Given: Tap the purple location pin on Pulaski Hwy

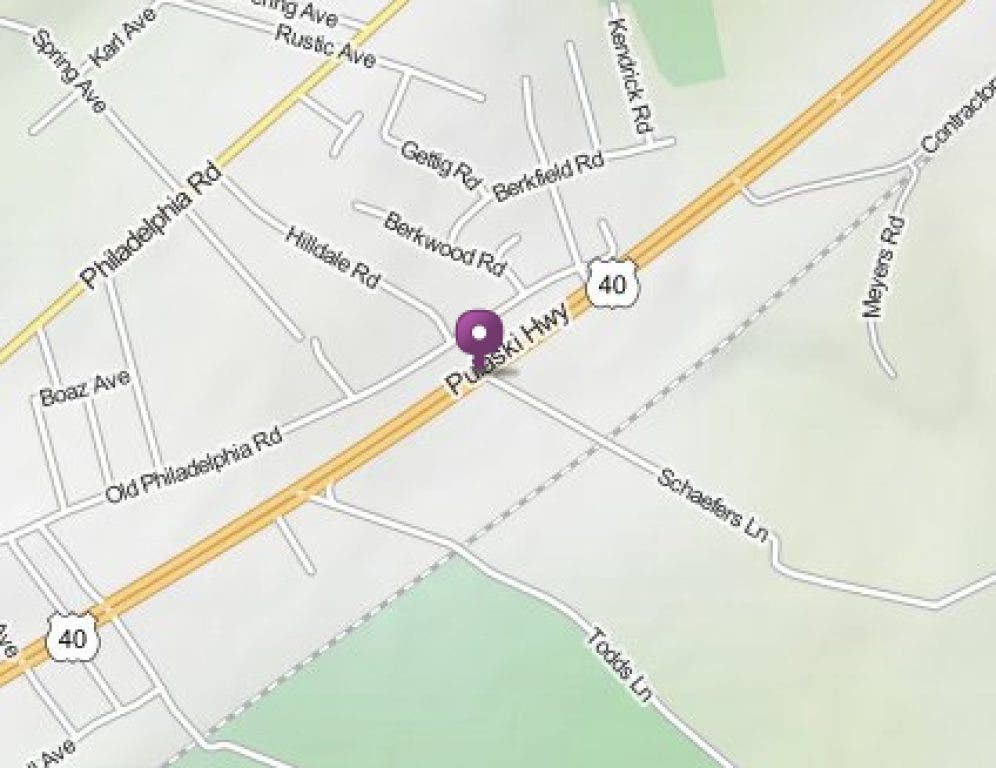Looking at the screenshot, I should point(479,337).
